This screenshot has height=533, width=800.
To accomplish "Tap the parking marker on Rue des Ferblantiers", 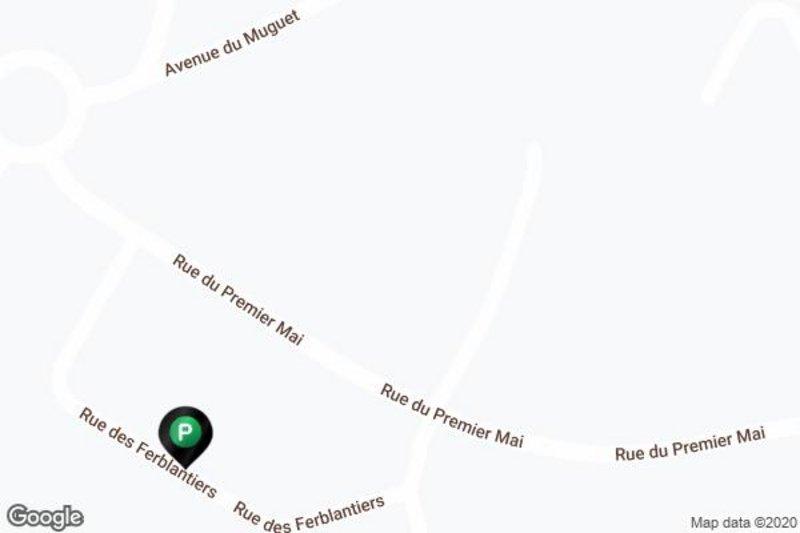I will point(186,434).
